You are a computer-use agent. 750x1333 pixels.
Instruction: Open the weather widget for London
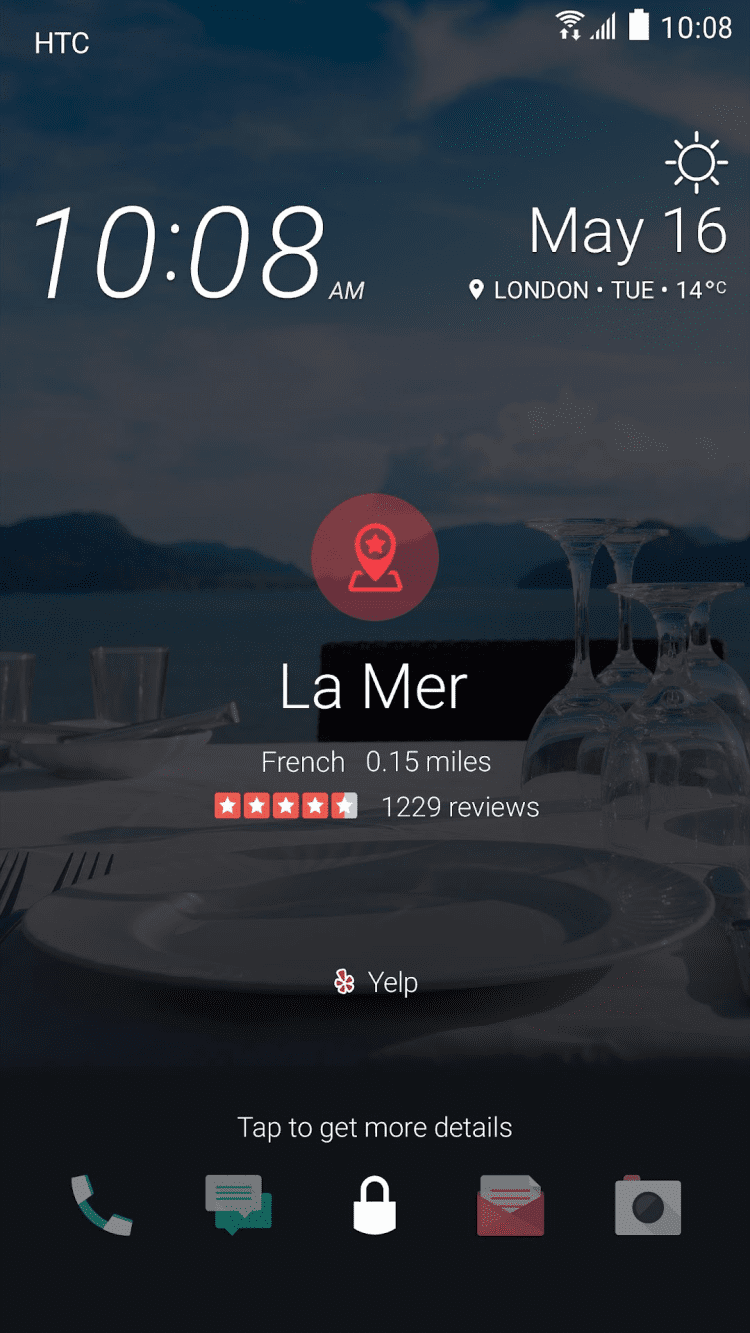tap(696, 162)
